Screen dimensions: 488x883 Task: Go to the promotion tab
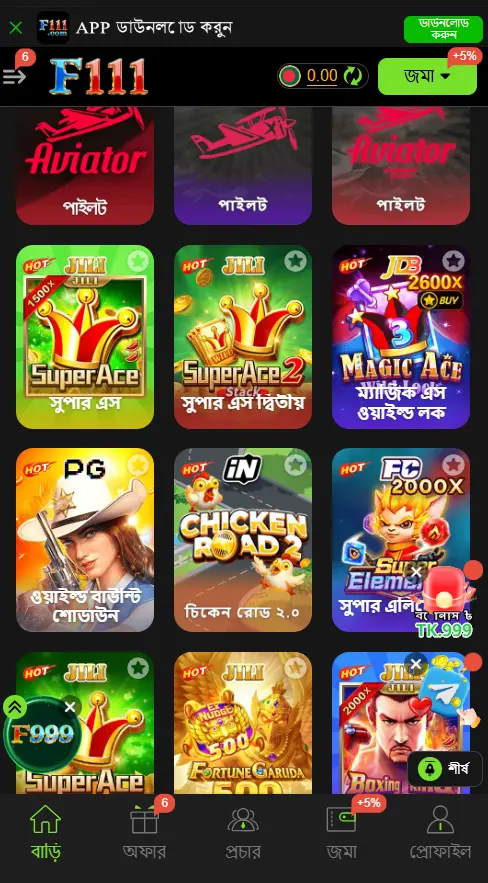(243, 831)
